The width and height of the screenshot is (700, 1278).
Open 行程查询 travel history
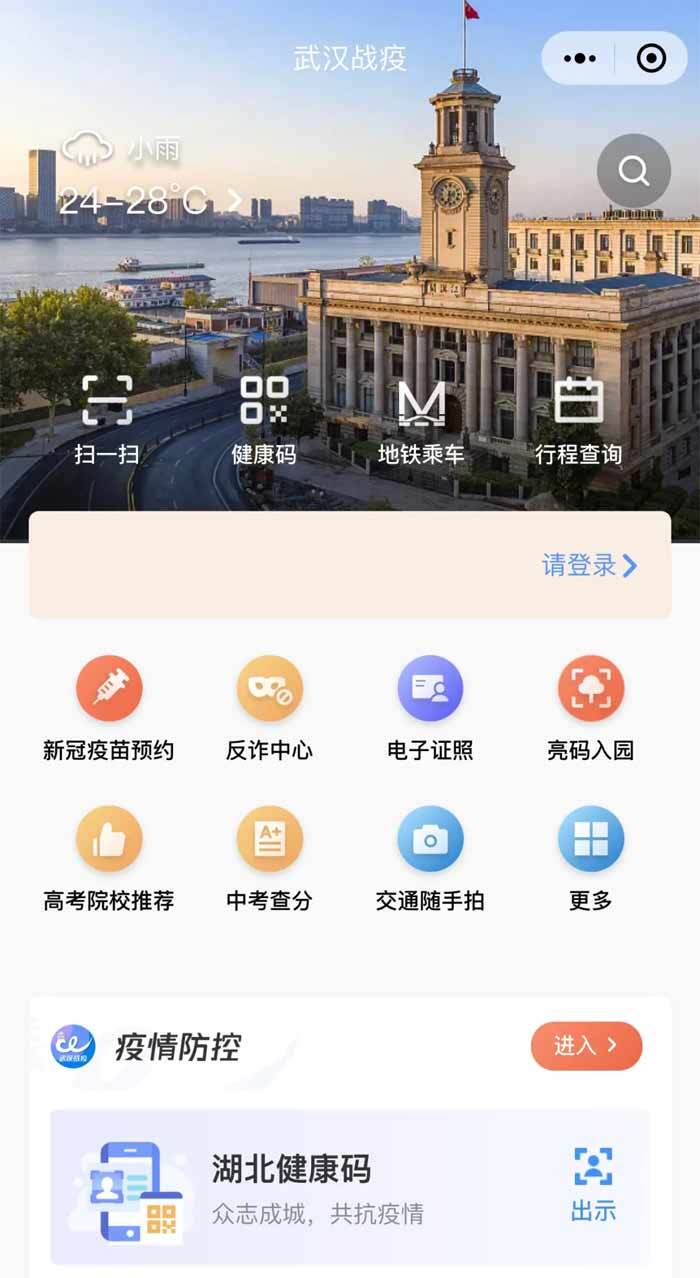point(578,420)
